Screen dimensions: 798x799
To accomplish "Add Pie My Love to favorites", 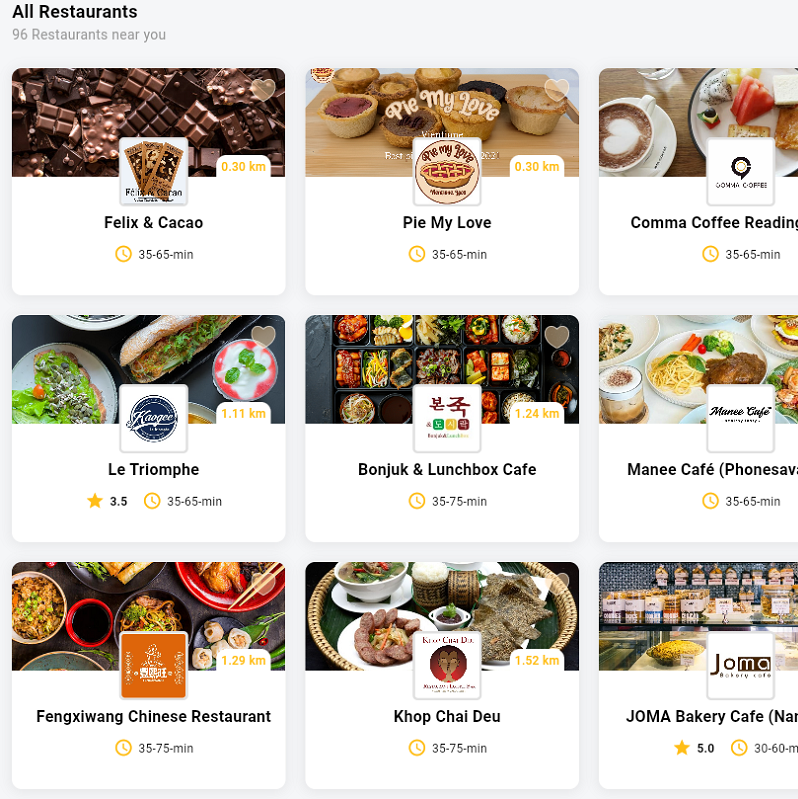I will pyautogui.click(x=557, y=90).
